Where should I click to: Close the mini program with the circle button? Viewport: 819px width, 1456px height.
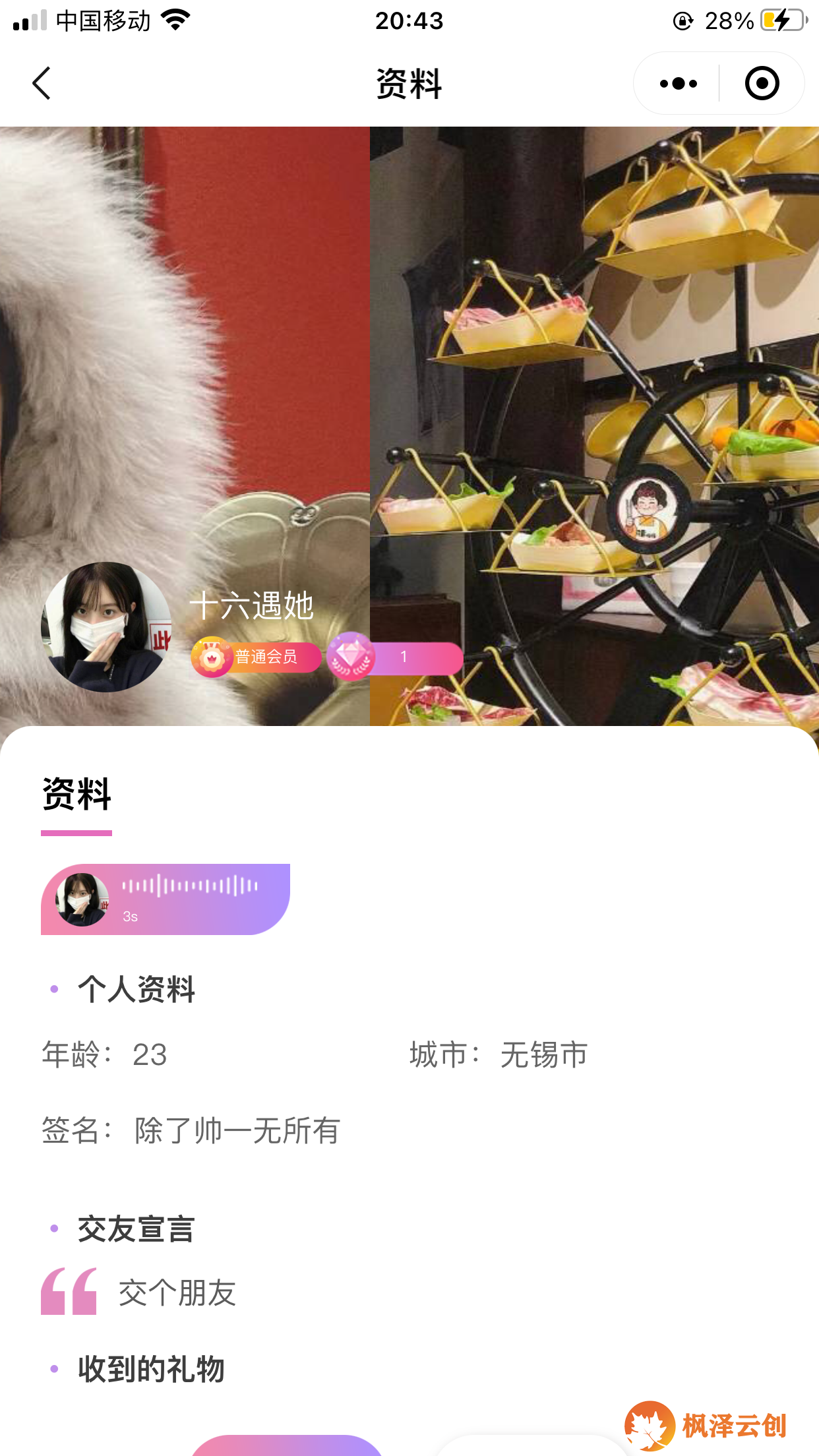click(x=762, y=84)
